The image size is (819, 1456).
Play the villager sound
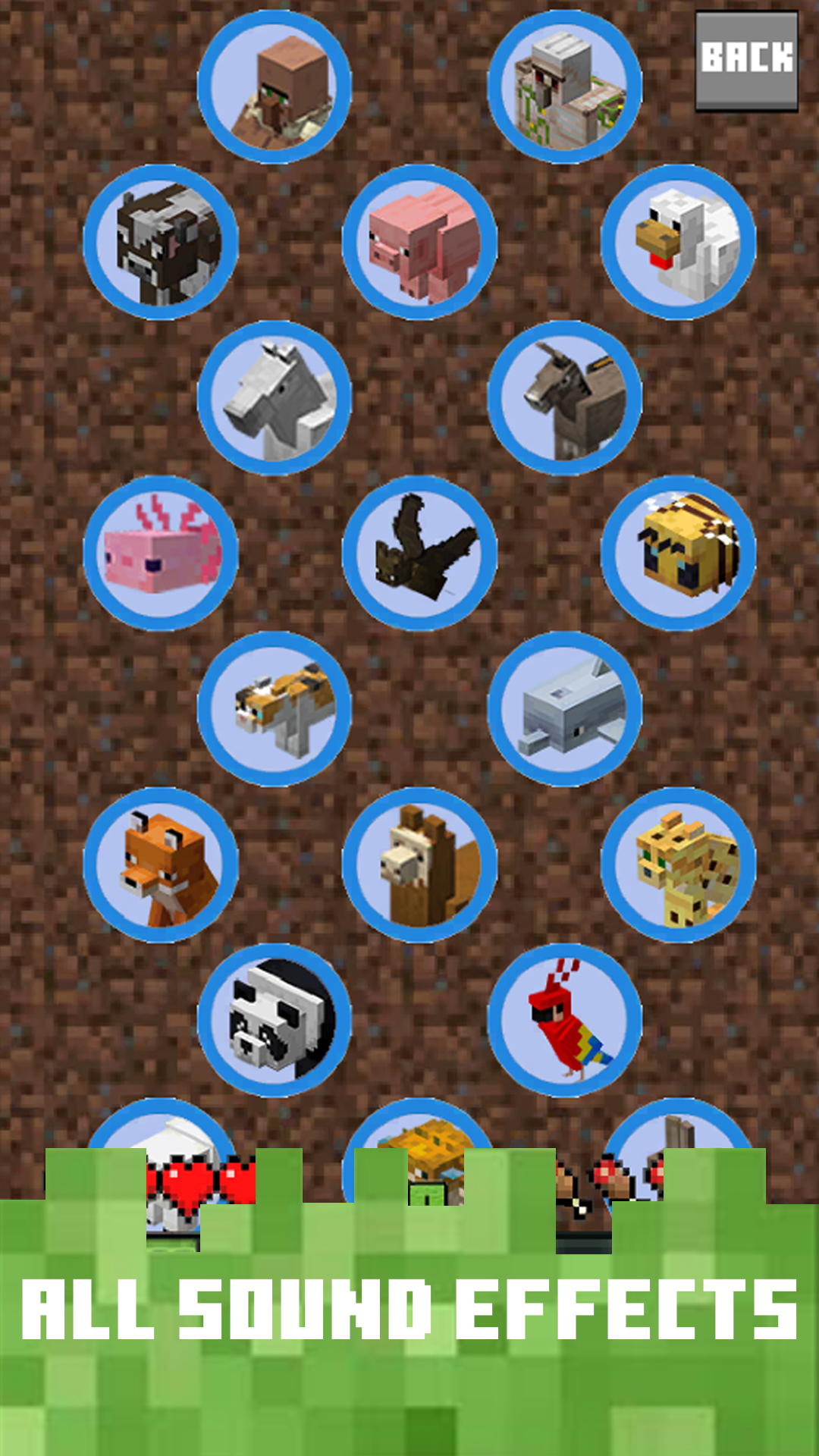click(275, 87)
